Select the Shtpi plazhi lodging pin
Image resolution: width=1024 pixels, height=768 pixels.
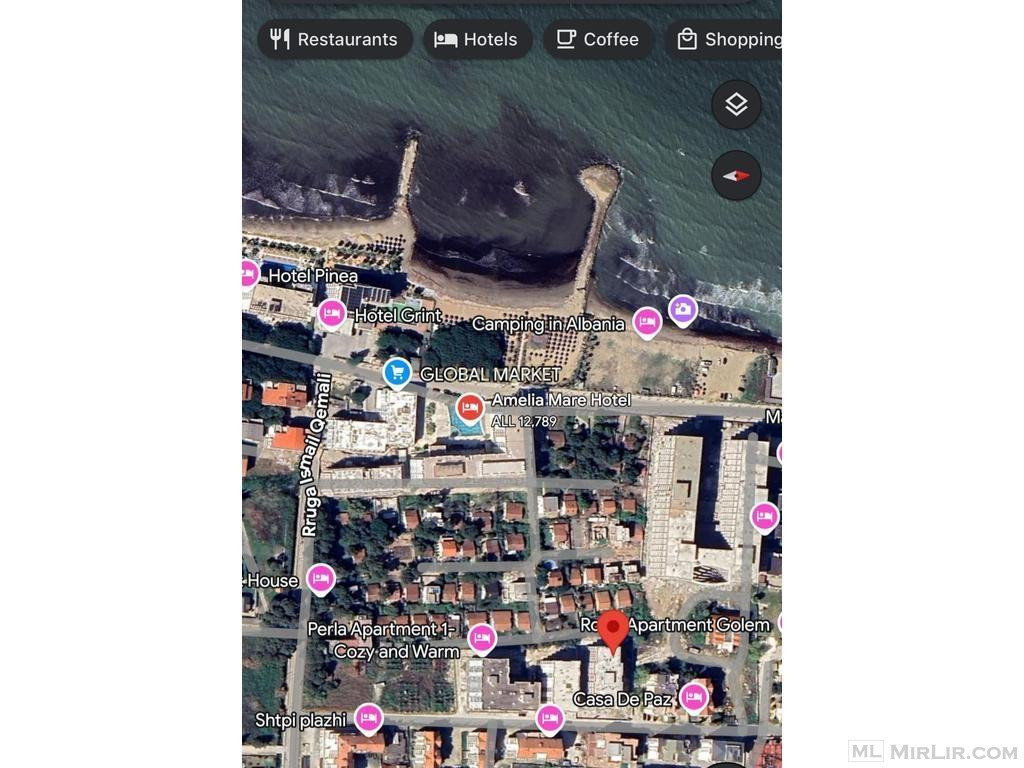point(368,718)
